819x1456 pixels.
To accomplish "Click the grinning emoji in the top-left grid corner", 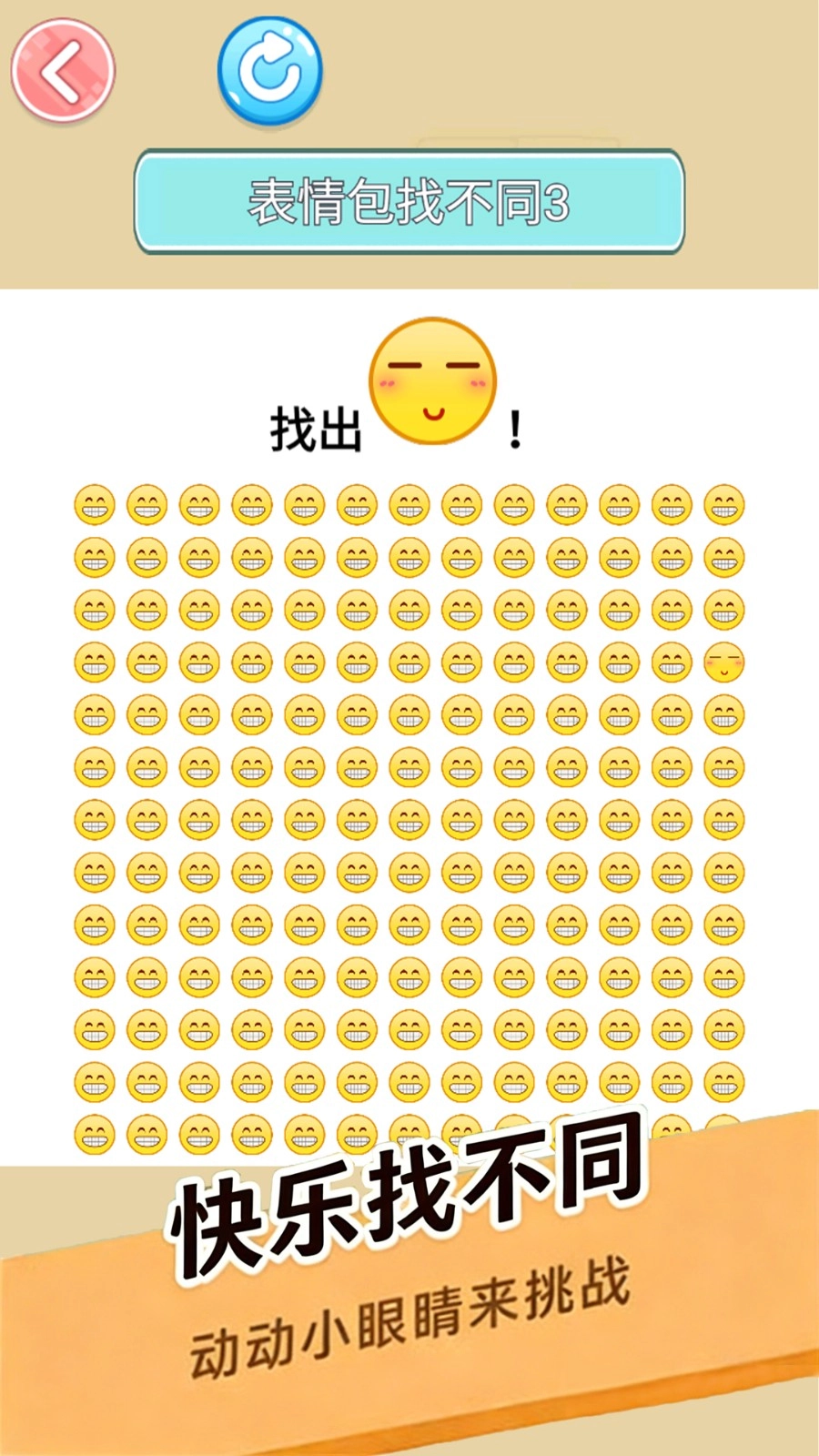I will point(94,503).
